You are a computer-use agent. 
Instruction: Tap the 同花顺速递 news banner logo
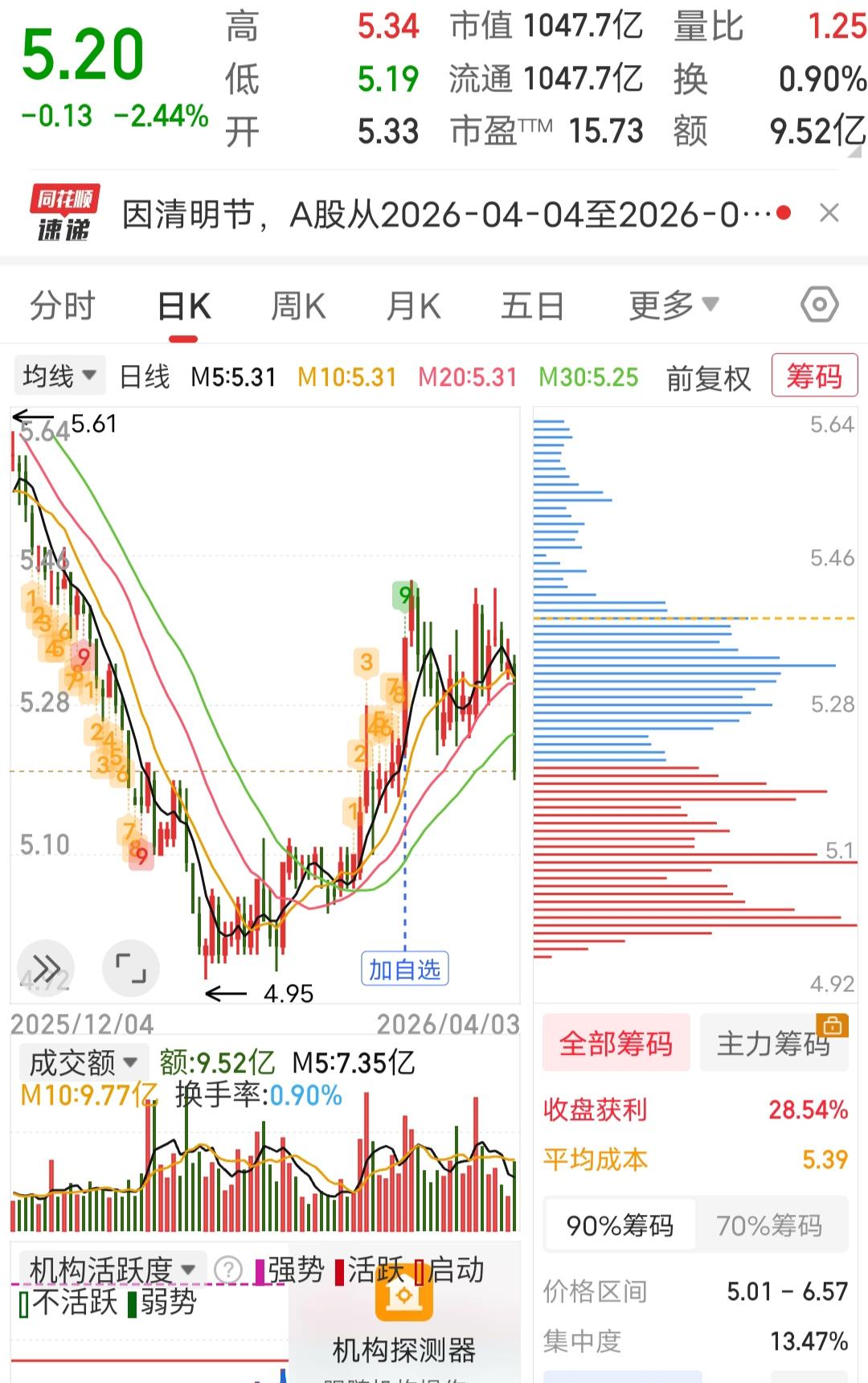[x=63, y=211]
